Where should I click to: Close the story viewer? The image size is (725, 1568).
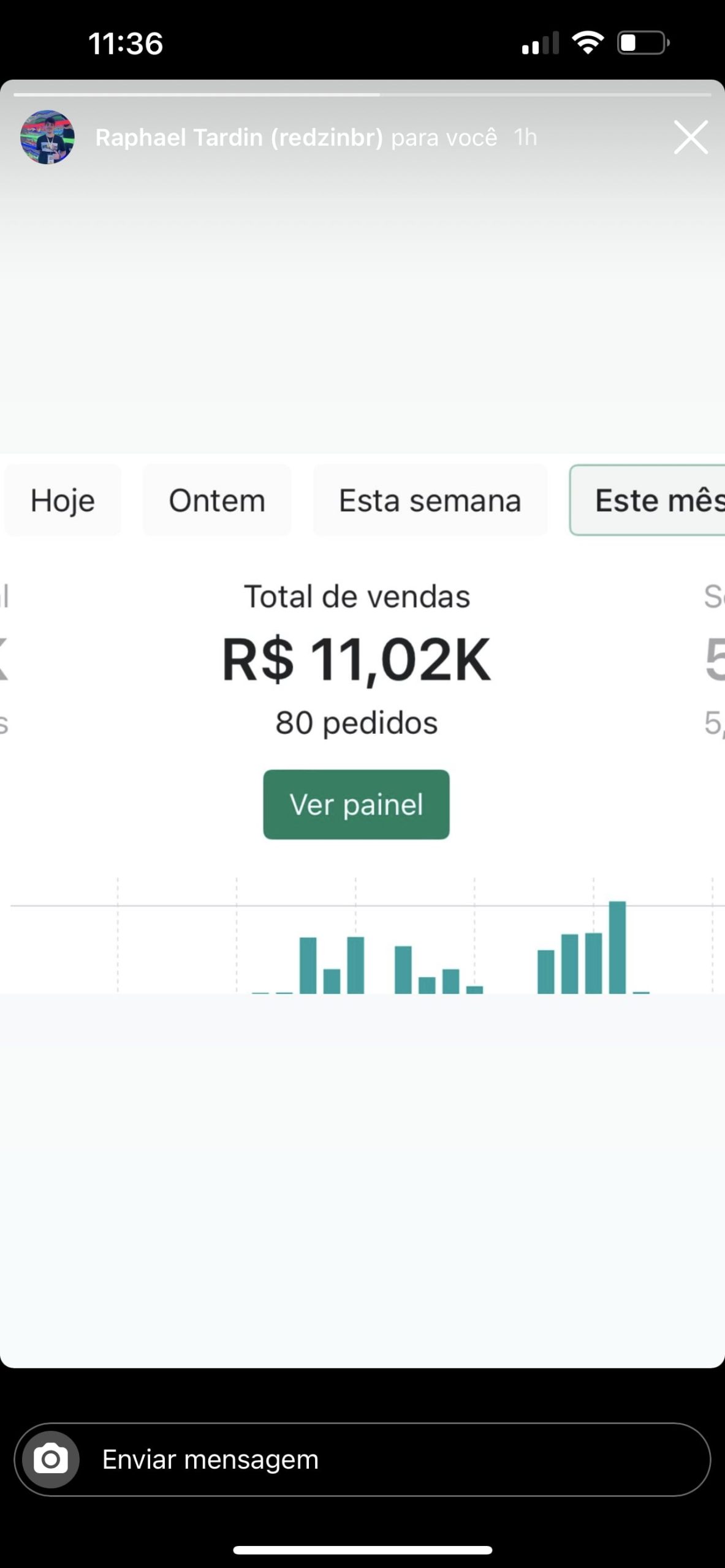pos(691,137)
